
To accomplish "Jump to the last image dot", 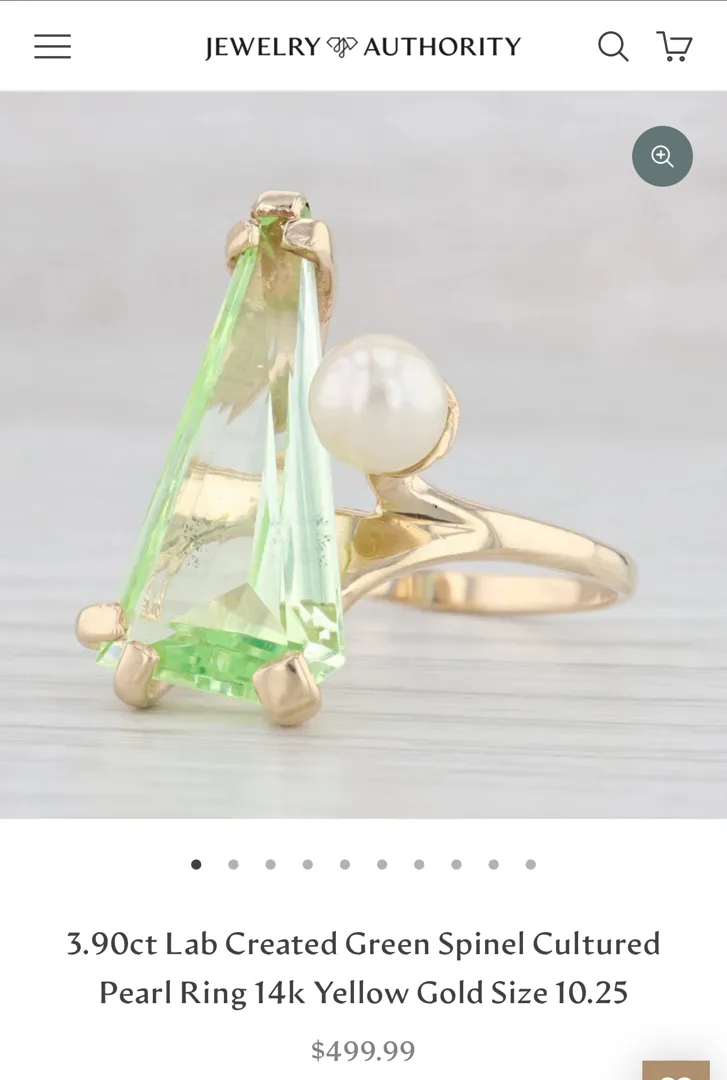I will click(x=530, y=865).
